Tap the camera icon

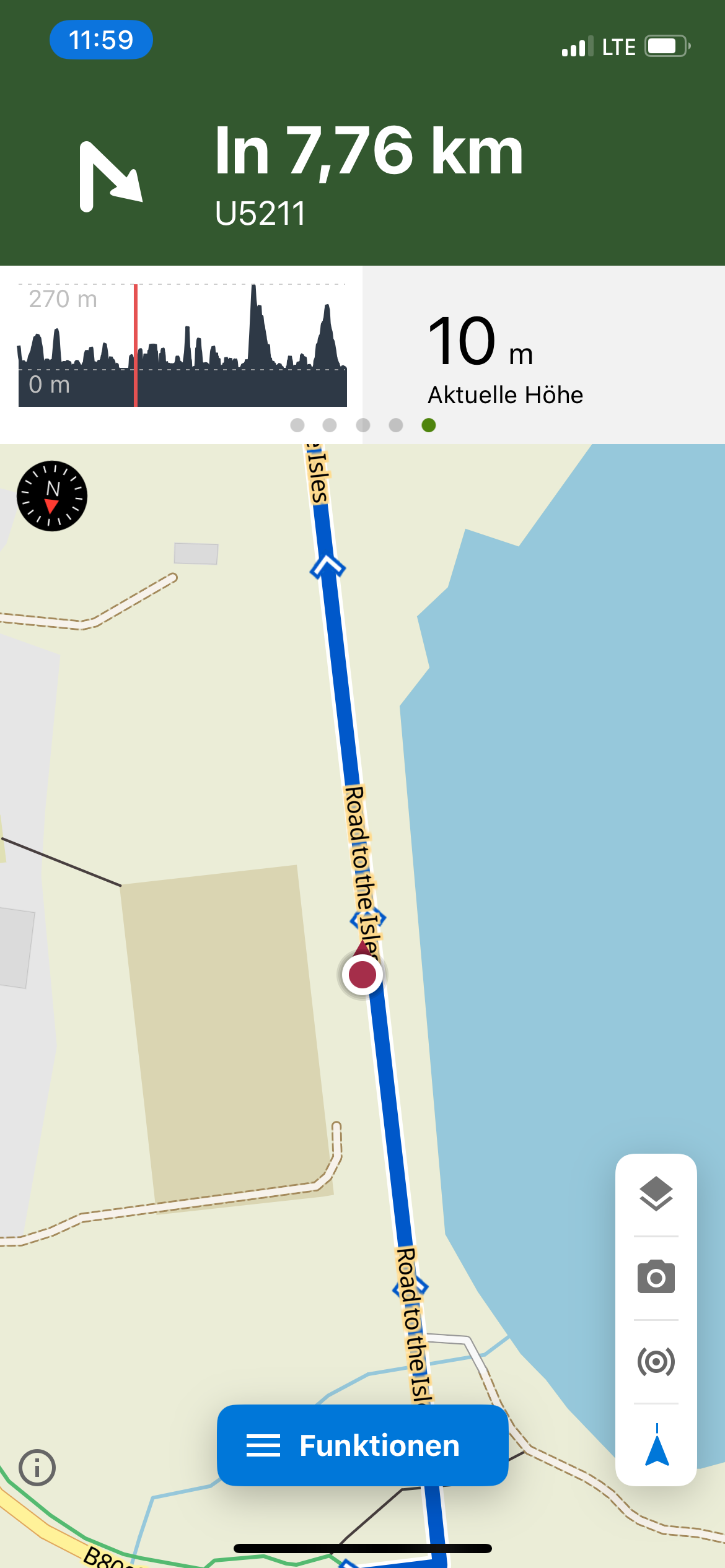656,1277
